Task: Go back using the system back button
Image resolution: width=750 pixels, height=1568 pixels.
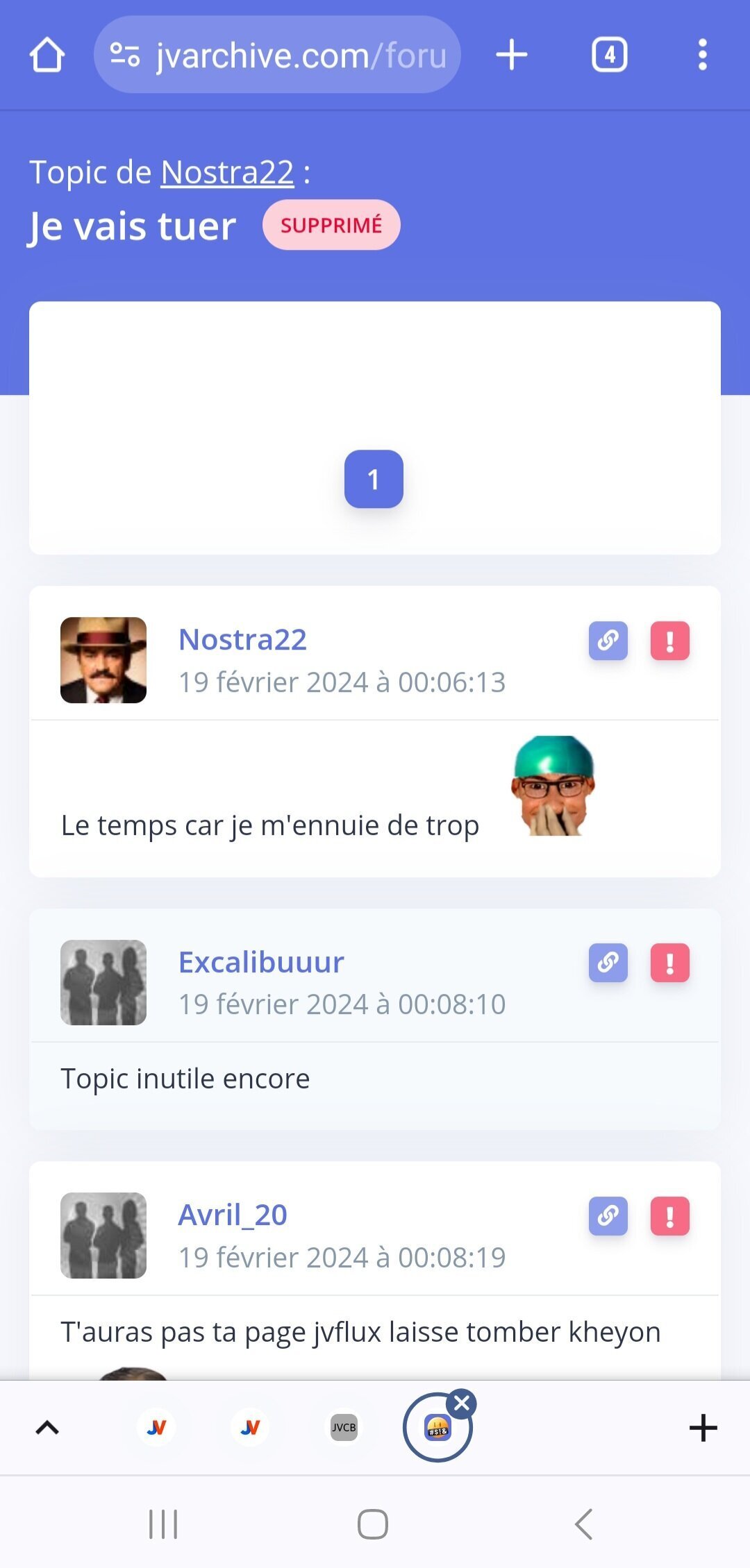Action: pos(583,1524)
